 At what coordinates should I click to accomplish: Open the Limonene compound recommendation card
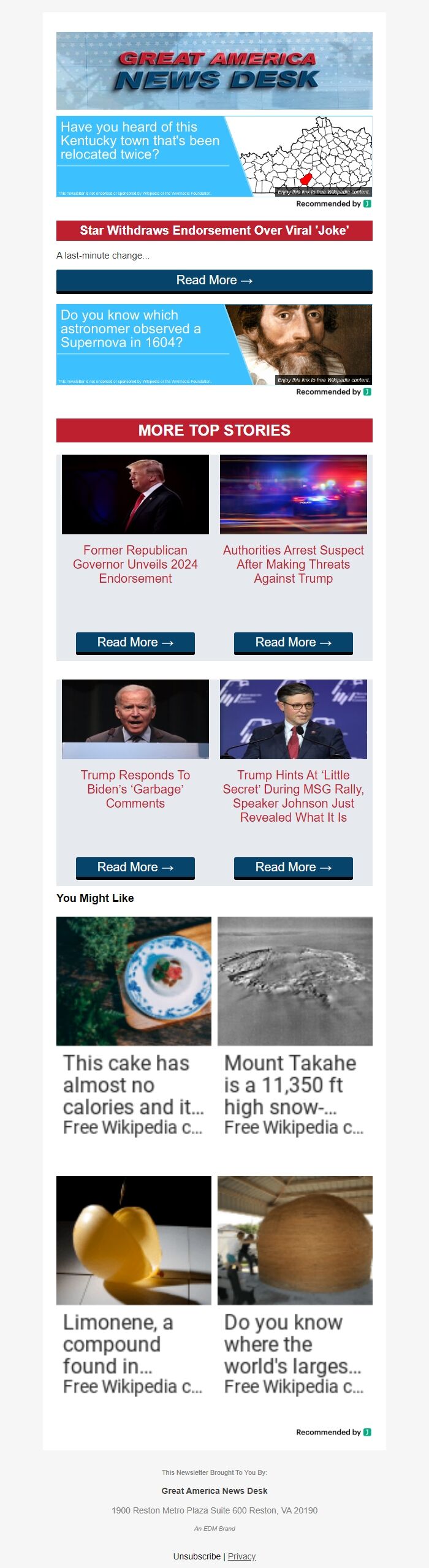[134, 1286]
